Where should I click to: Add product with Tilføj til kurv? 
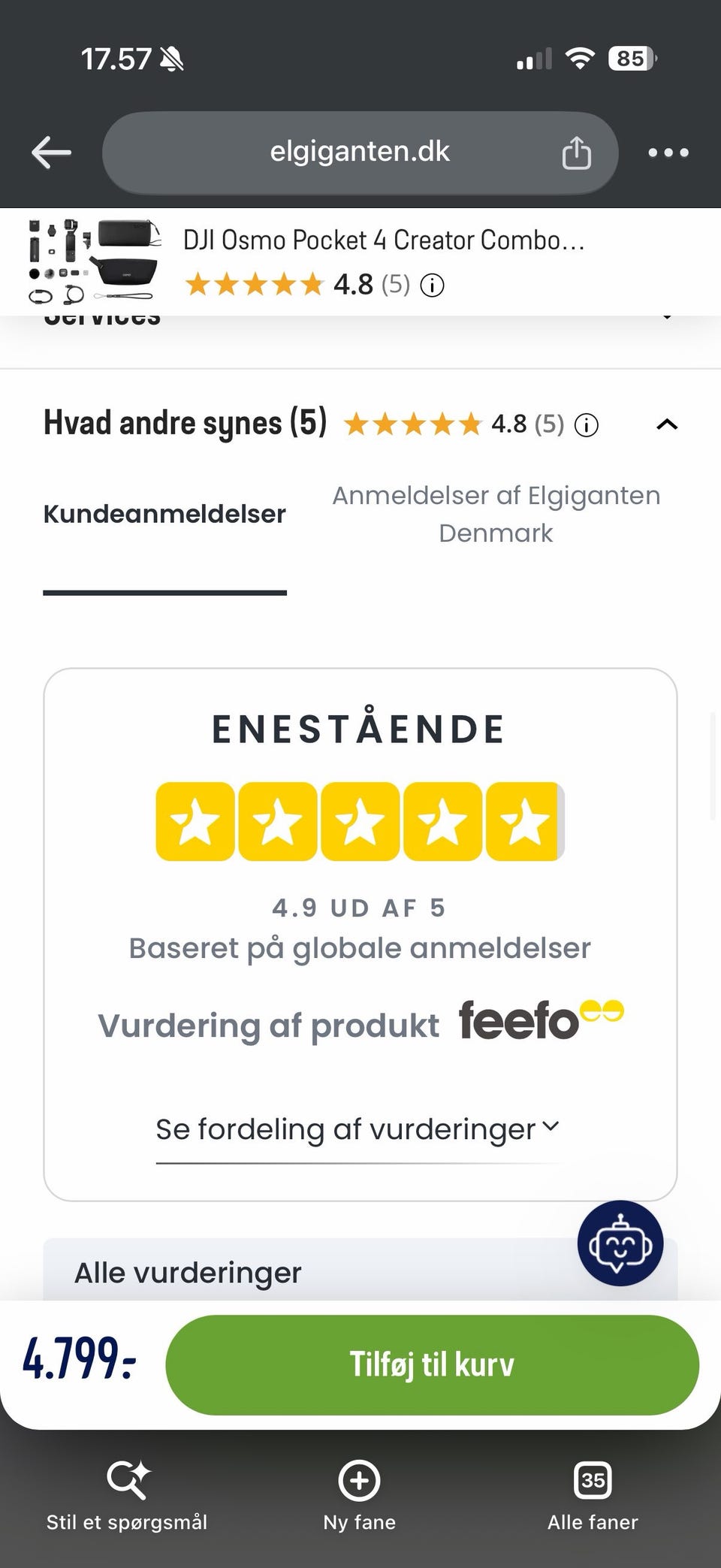432,1364
